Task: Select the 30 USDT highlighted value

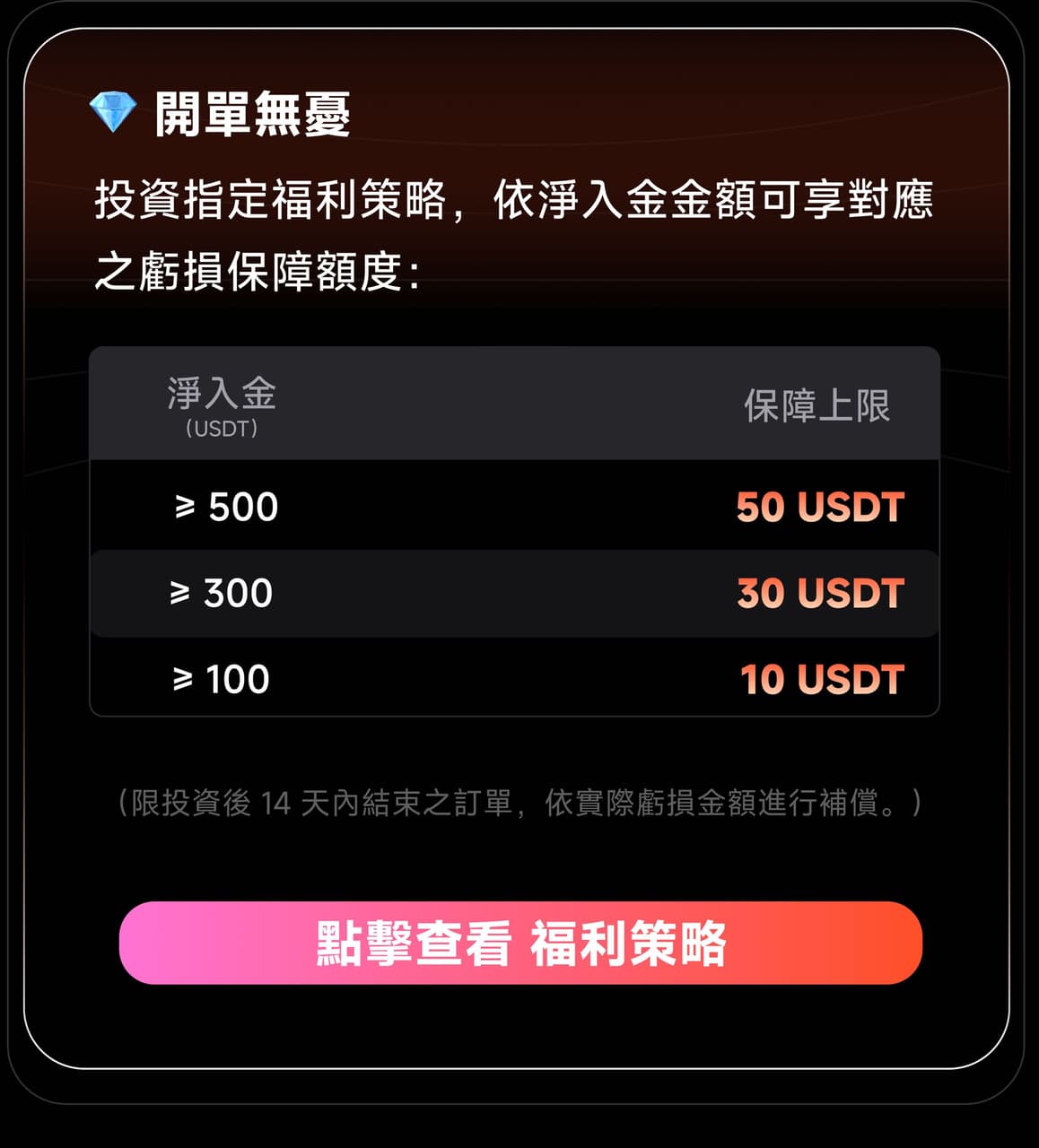Action: (819, 592)
